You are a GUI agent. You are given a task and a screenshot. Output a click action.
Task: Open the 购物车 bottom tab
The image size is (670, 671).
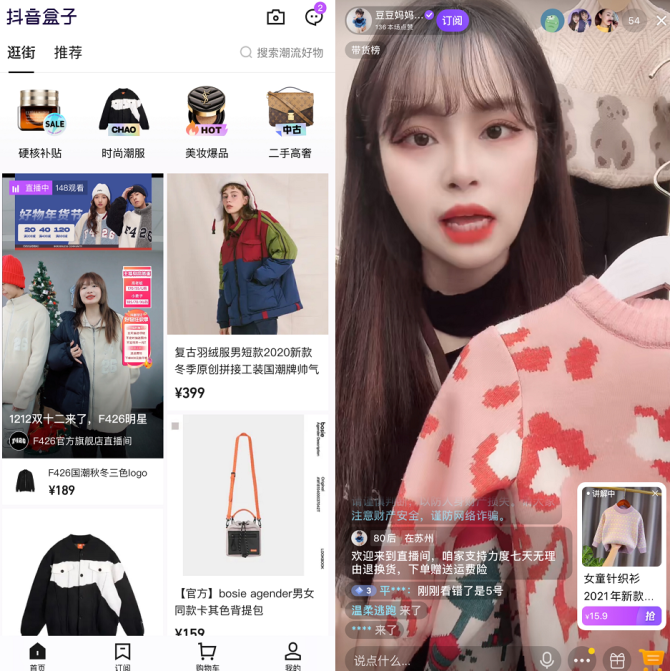207,654
